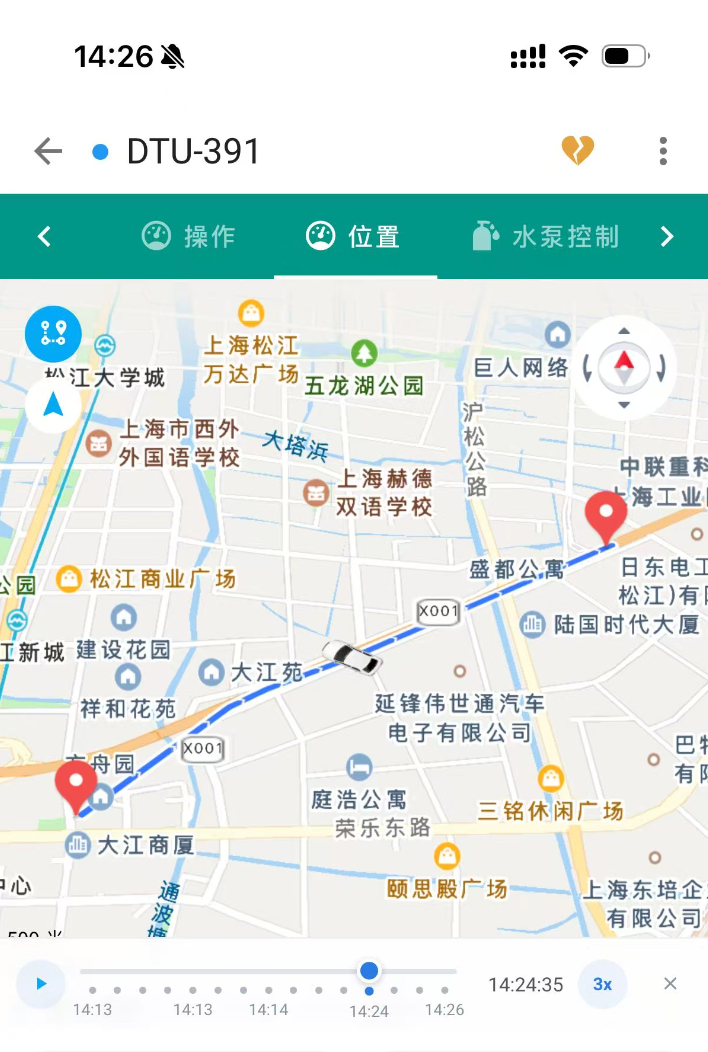This screenshot has width=708, height=1052.
Task: Open the three-dot overflow menu
Action: 663,151
